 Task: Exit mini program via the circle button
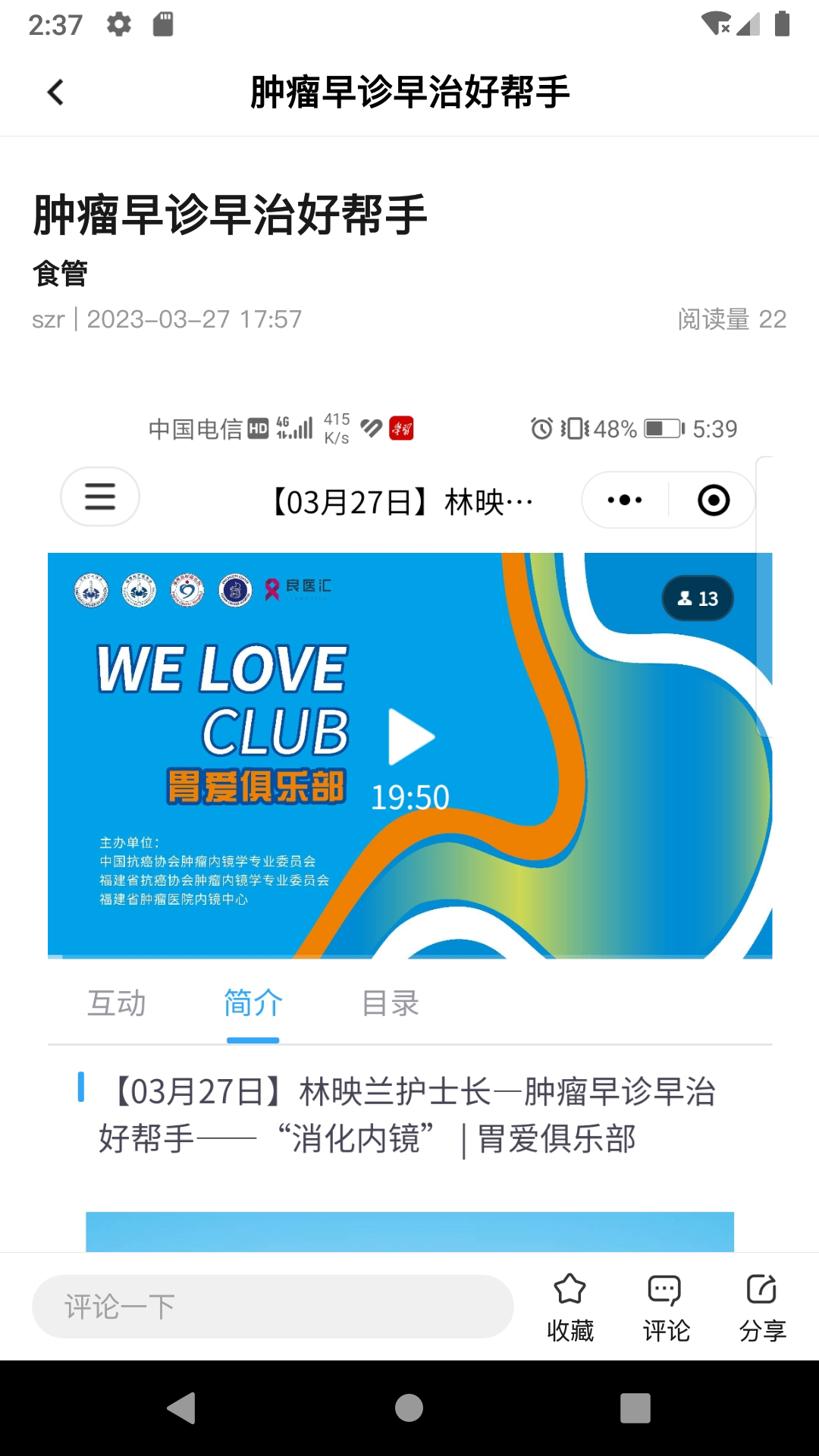(x=714, y=500)
